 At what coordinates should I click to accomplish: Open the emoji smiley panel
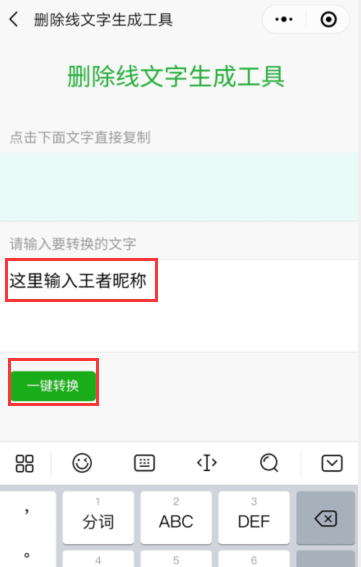tap(82, 463)
